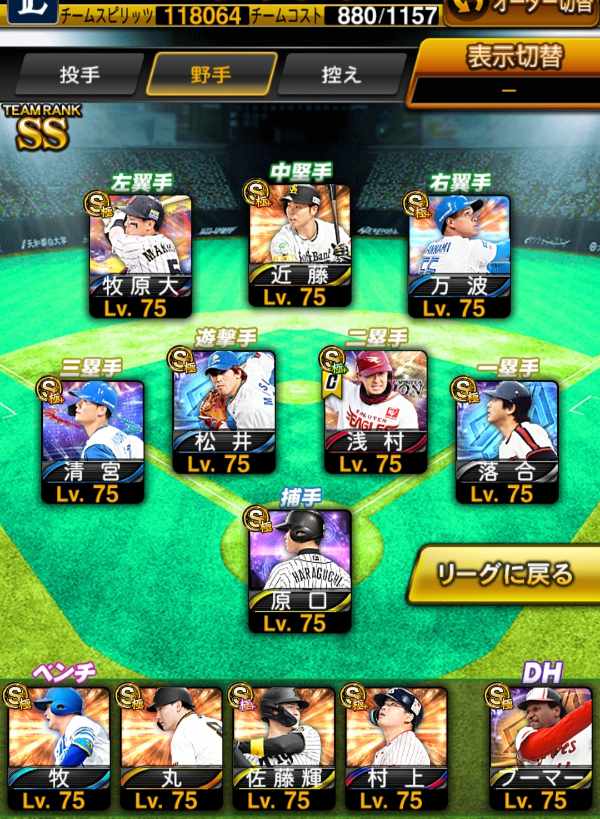Viewport: 600px width, 819px height.
Task: Select third baseman 清宮 card
Action: tap(92, 442)
